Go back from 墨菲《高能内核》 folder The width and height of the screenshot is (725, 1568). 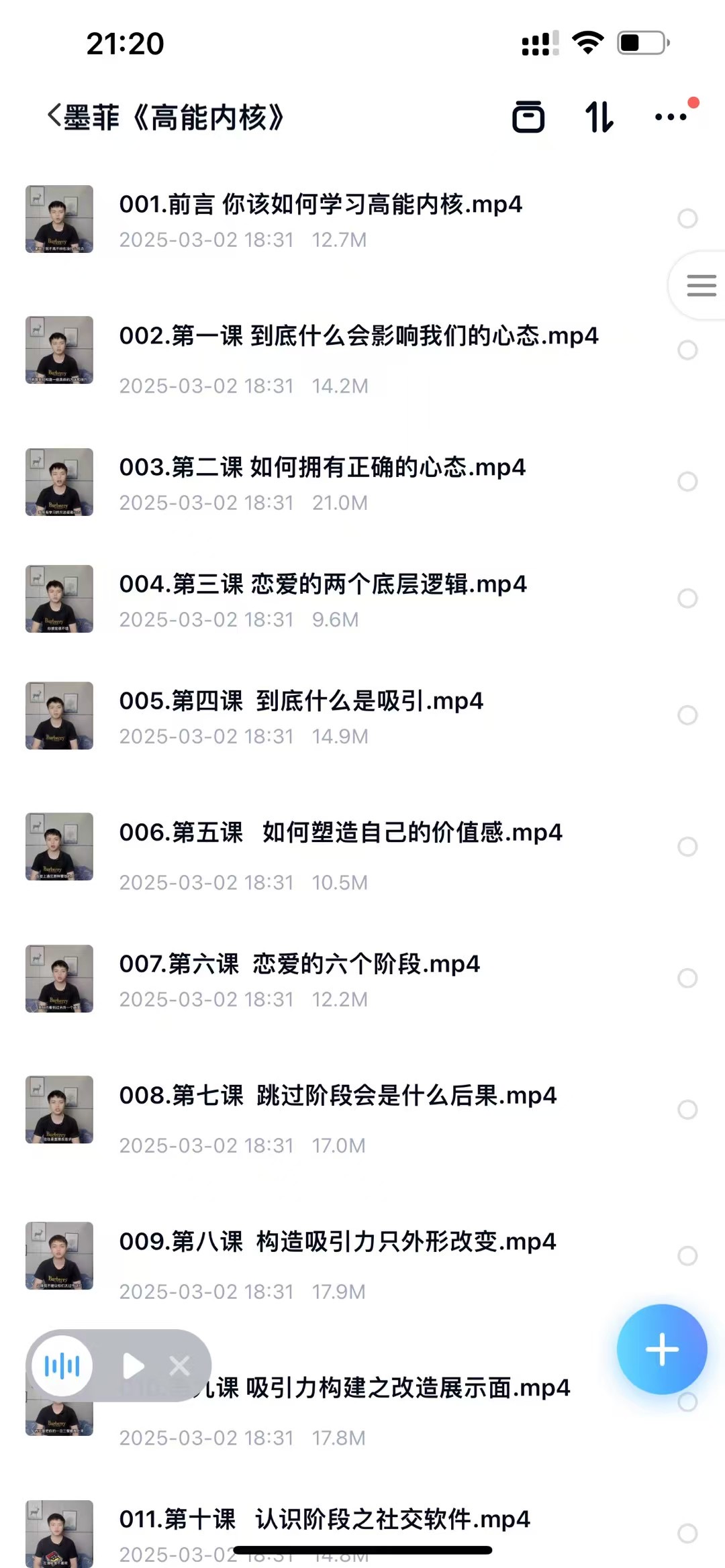pos(55,117)
